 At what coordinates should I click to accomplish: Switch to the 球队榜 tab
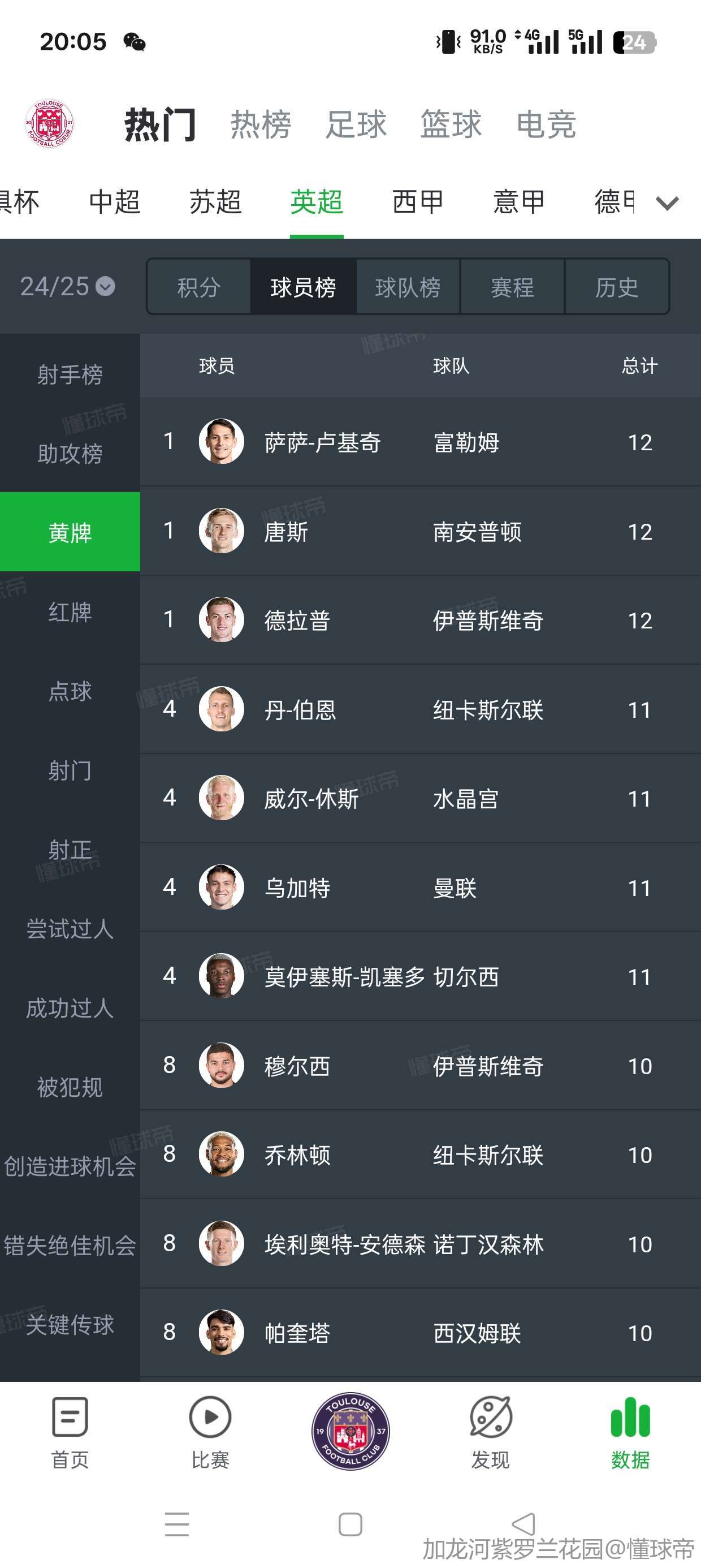pos(408,287)
